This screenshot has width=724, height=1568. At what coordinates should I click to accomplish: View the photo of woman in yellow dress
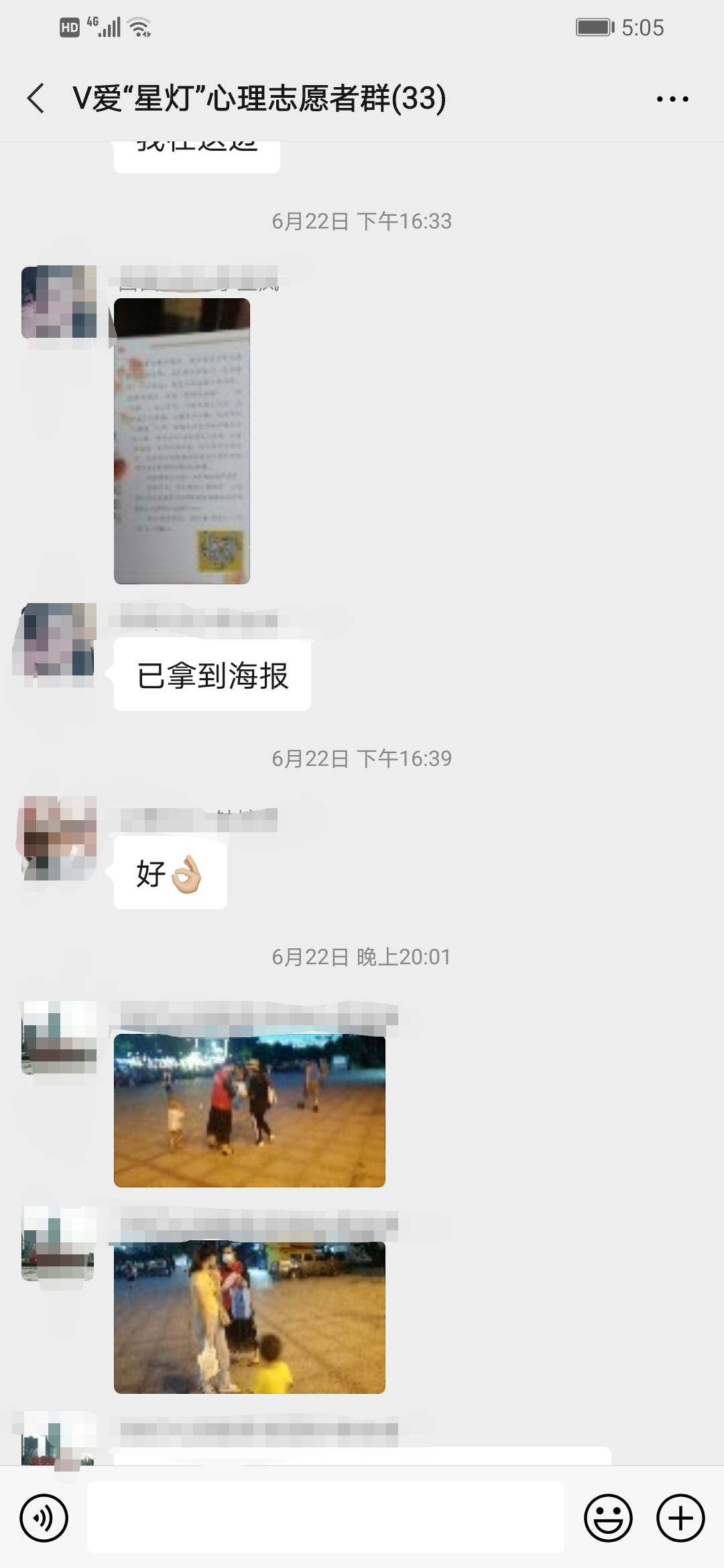(249, 1317)
